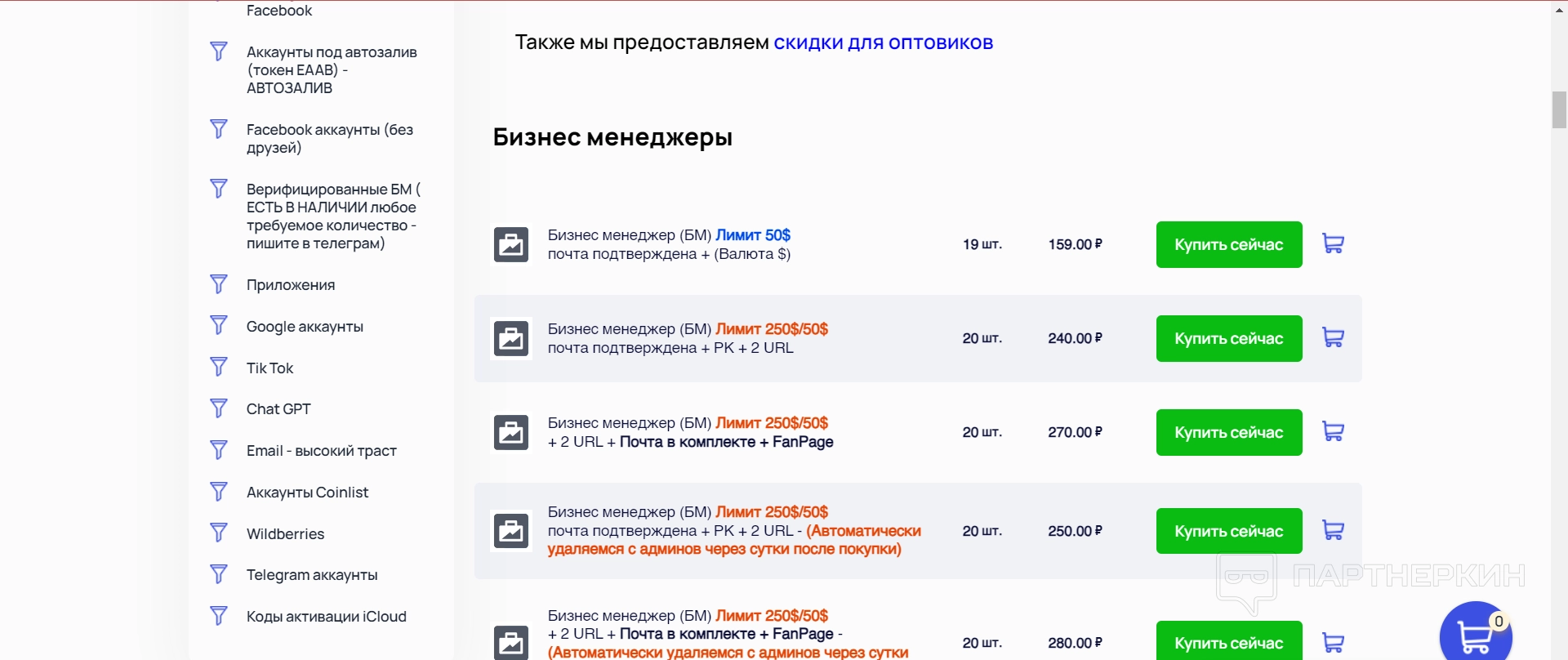Buy the 240.00 ₽ business manager now
This screenshot has height=660, width=1568.
pos(1228,338)
